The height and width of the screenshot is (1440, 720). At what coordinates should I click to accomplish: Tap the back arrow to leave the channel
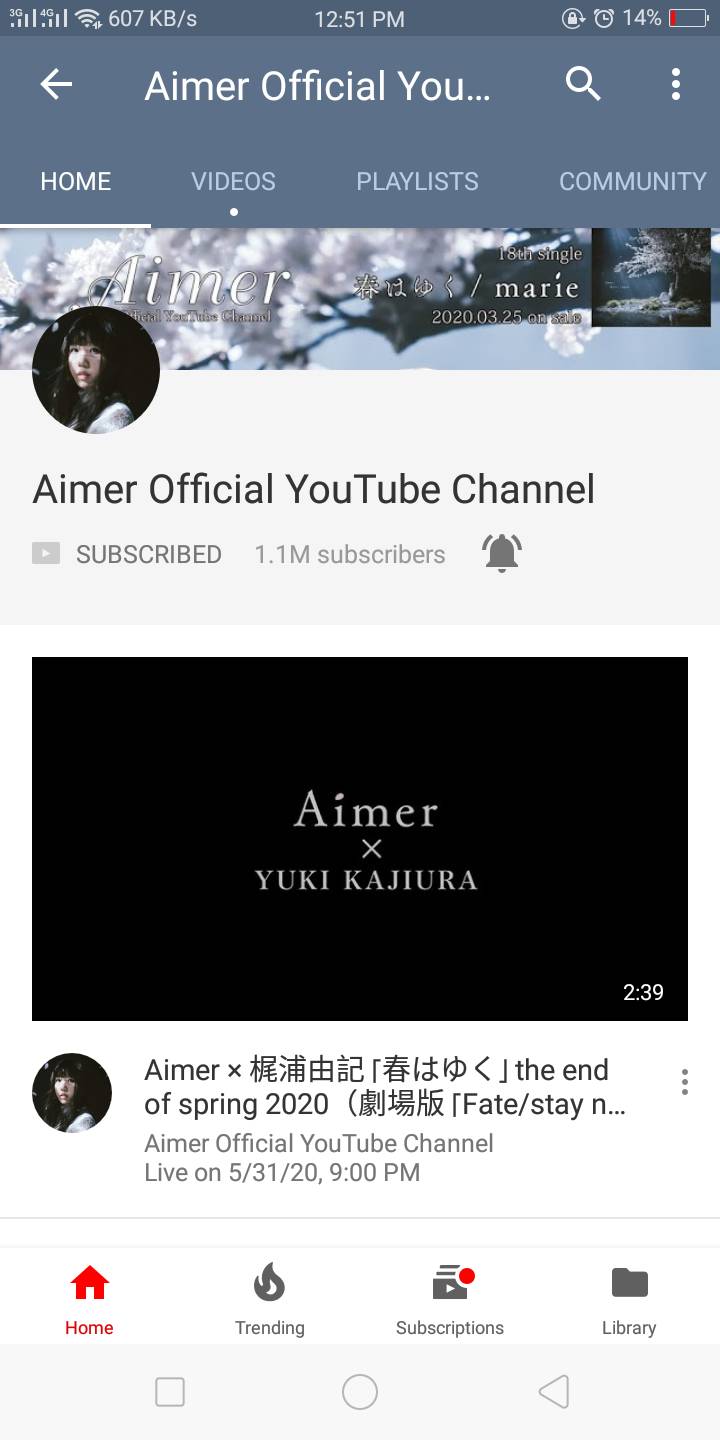click(x=56, y=85)
